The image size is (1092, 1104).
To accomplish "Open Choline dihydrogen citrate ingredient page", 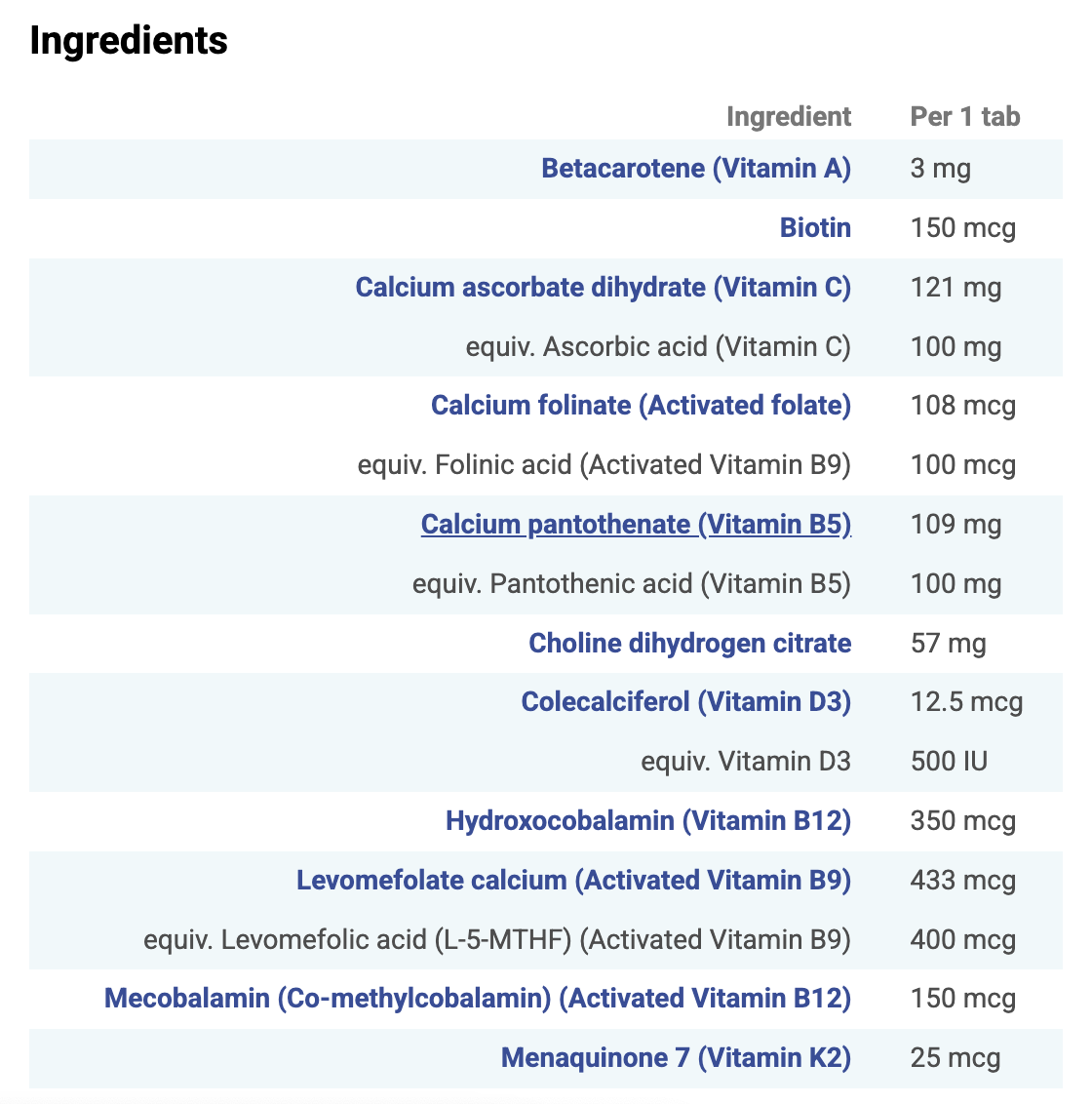I will [x=689, y=644].
